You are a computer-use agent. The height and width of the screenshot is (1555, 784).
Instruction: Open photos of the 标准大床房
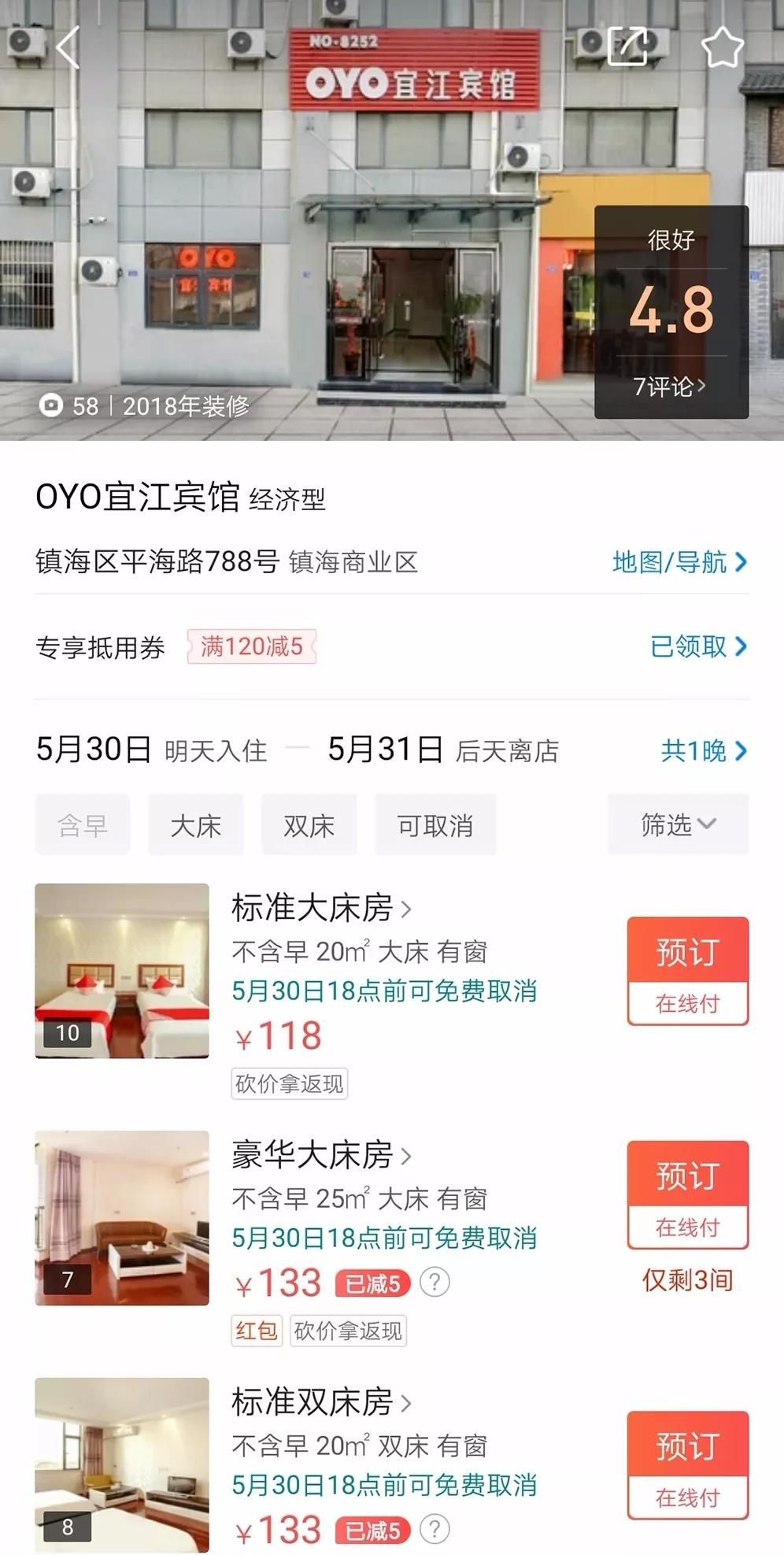tap(122, 970)
